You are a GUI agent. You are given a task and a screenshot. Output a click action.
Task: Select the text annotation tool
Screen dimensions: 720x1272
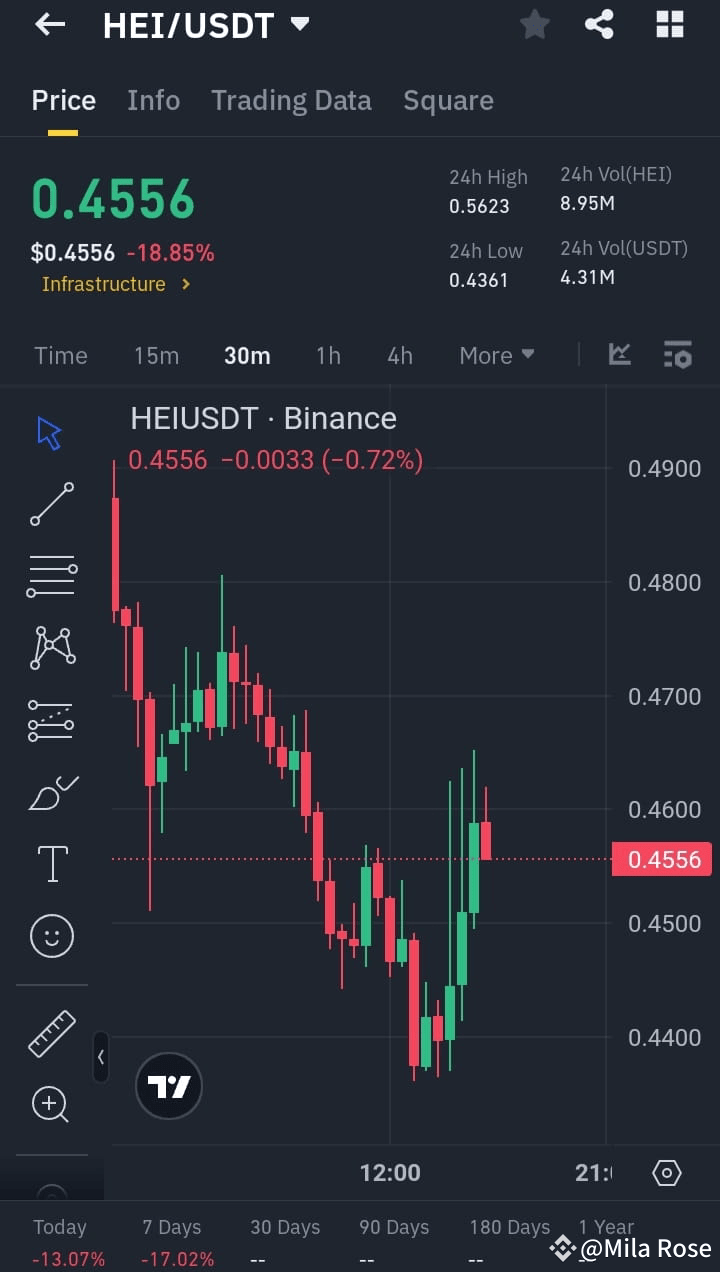click(x=52, y=862)
